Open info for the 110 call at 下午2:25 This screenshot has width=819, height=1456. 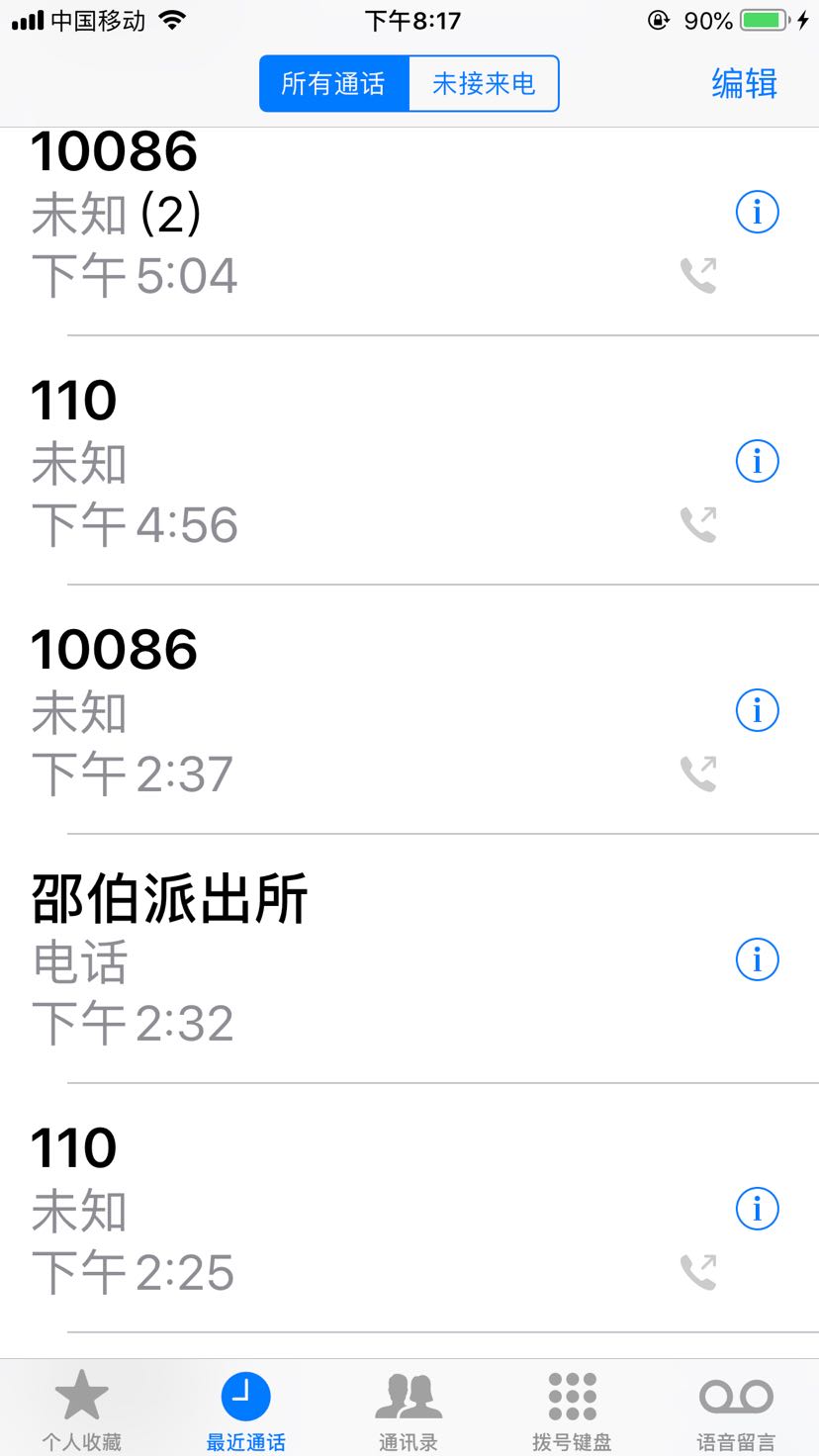[757, 1209]
